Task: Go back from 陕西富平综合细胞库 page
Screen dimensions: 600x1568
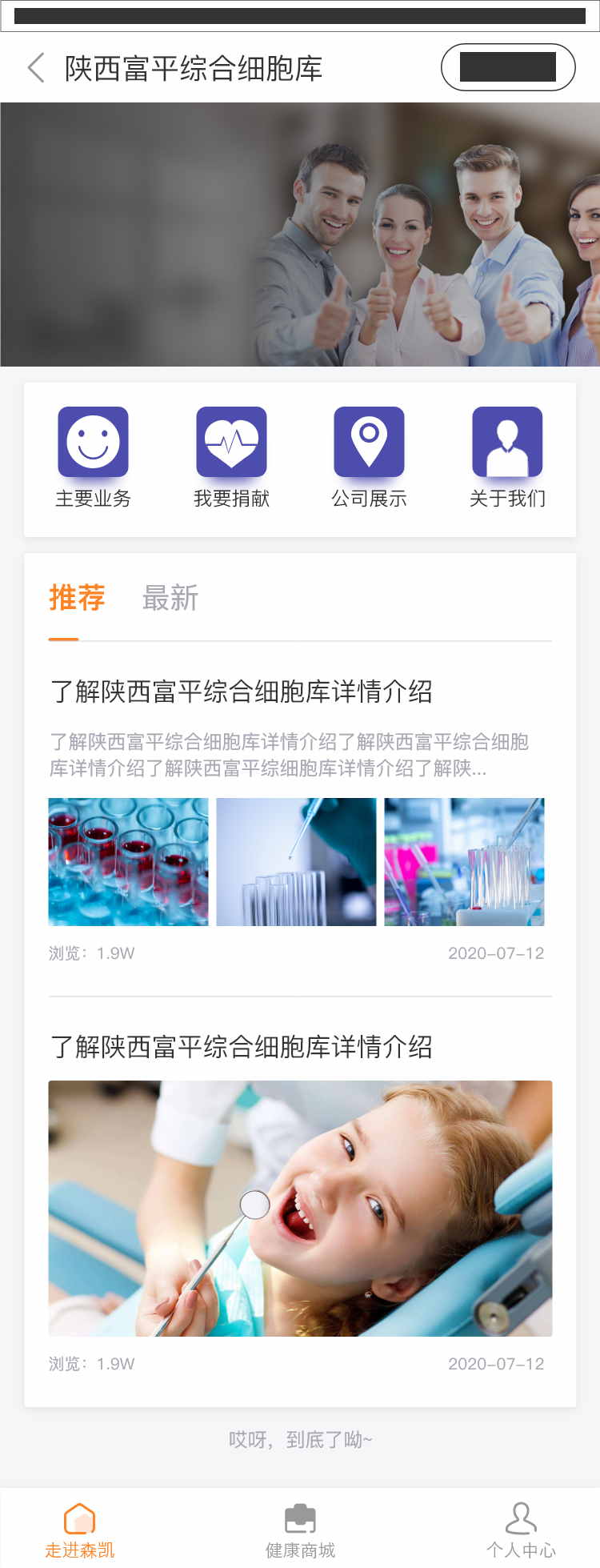Action: click(x=36, y=68)
